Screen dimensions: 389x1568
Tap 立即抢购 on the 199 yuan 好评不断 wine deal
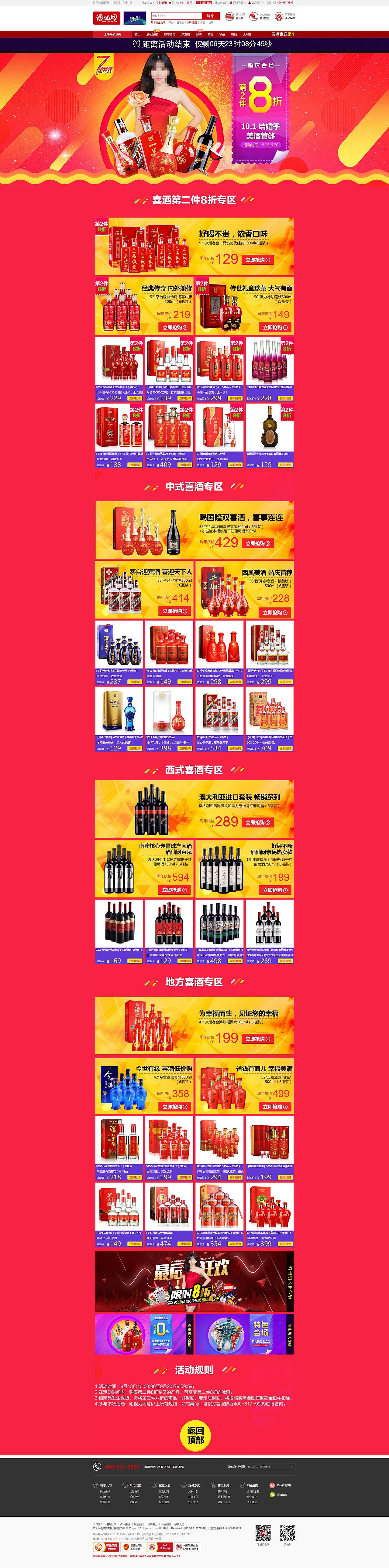click(275, 890)
